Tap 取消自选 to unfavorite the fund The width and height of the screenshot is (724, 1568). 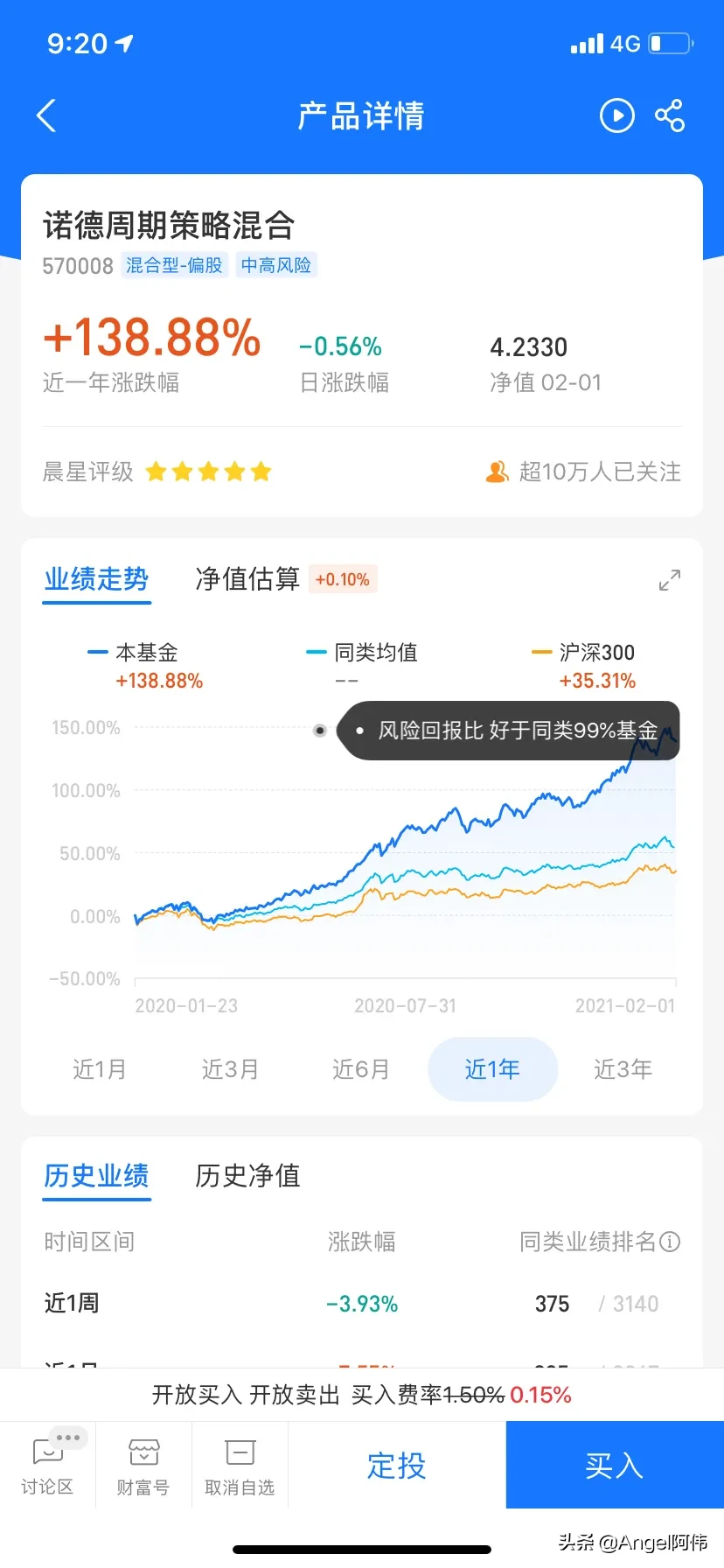click(x=240, y=1466)
